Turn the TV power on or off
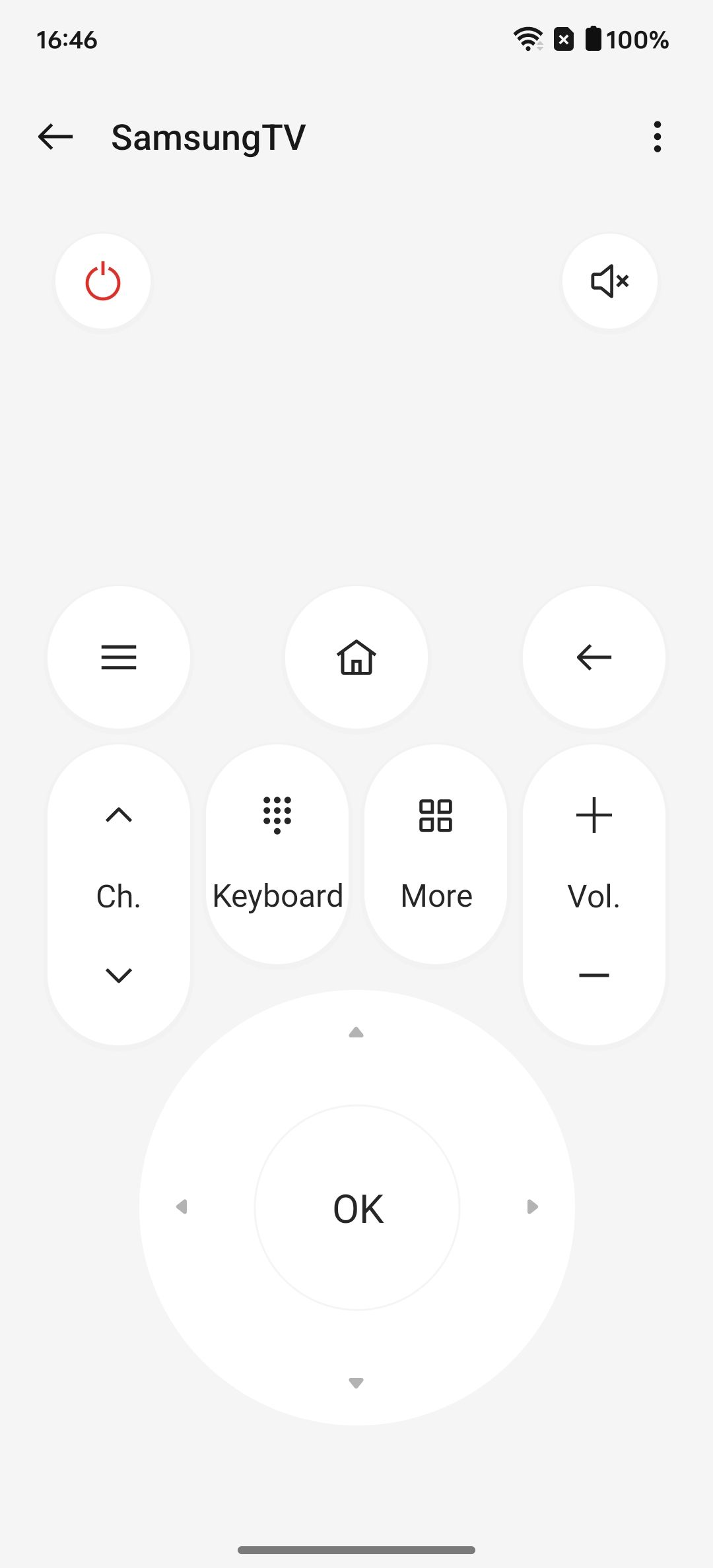Viewport: 713px width, 1568px height. (x=103, y=282)
